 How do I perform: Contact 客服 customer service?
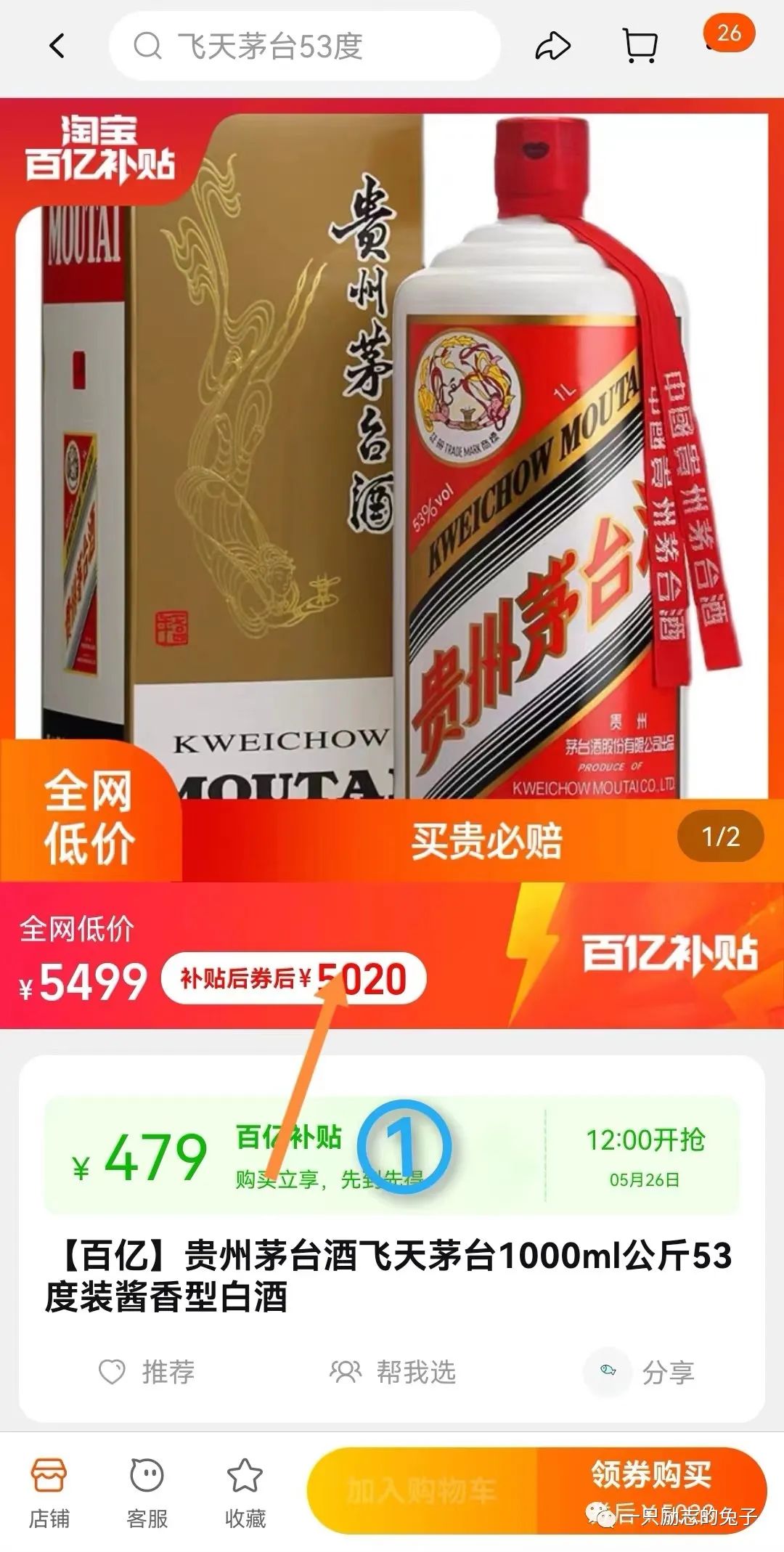point(147,1493)
